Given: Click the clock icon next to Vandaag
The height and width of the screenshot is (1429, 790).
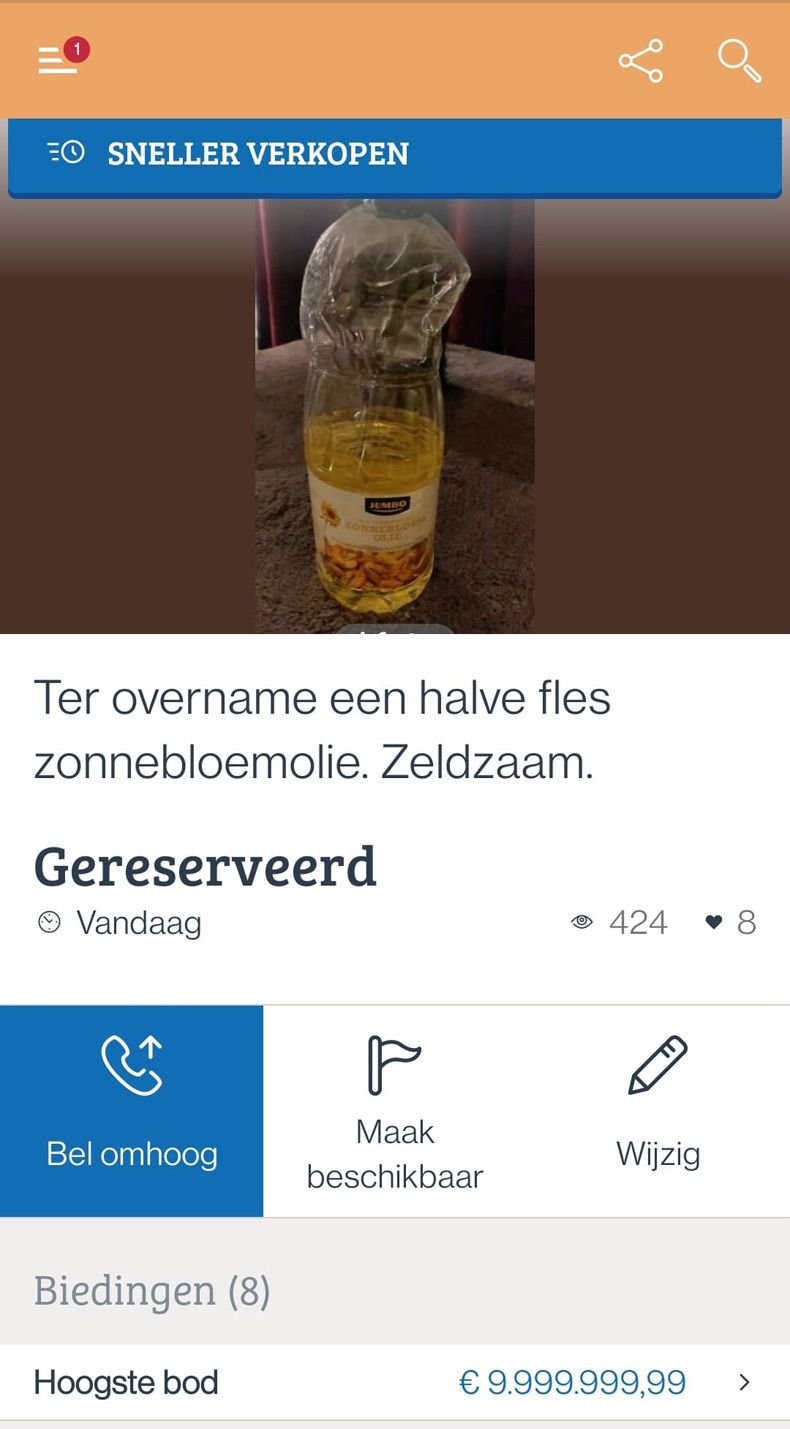Looking at the screenshot, I should (x=48, y=922).
